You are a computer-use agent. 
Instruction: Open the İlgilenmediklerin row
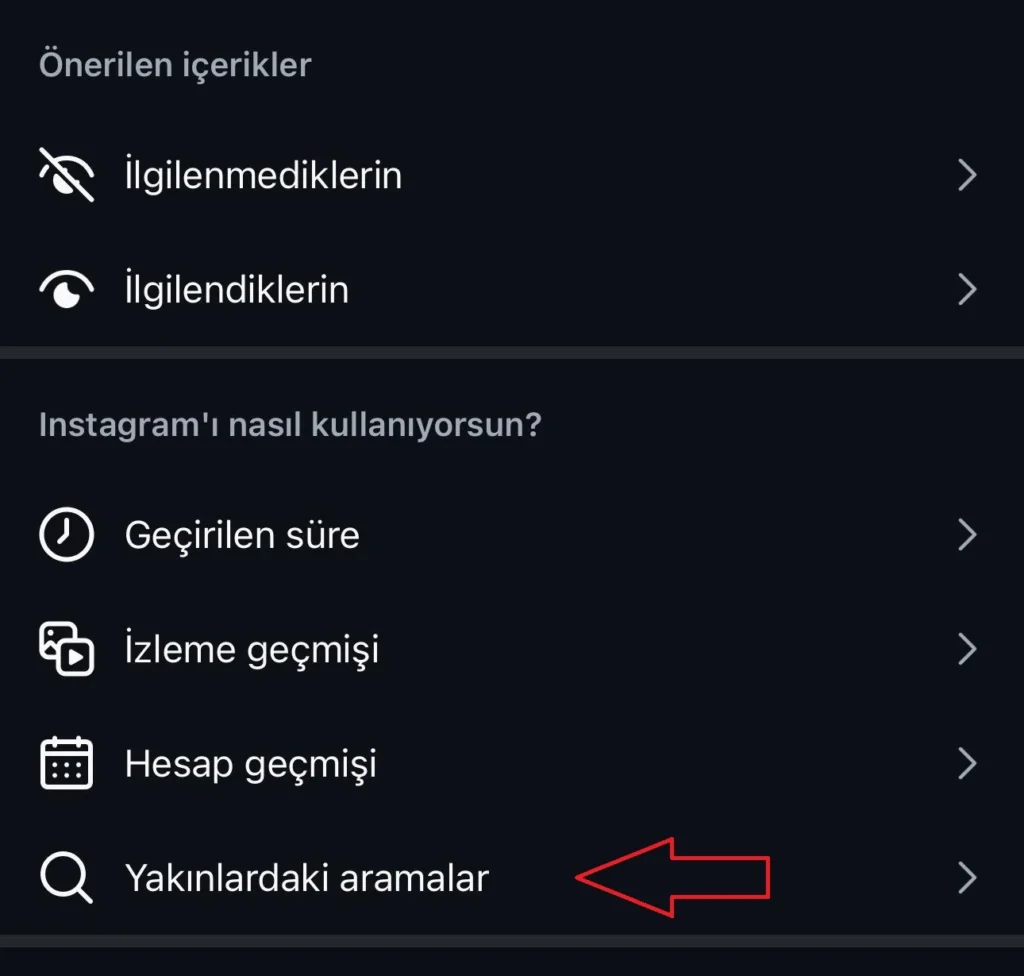click(263, 176)
